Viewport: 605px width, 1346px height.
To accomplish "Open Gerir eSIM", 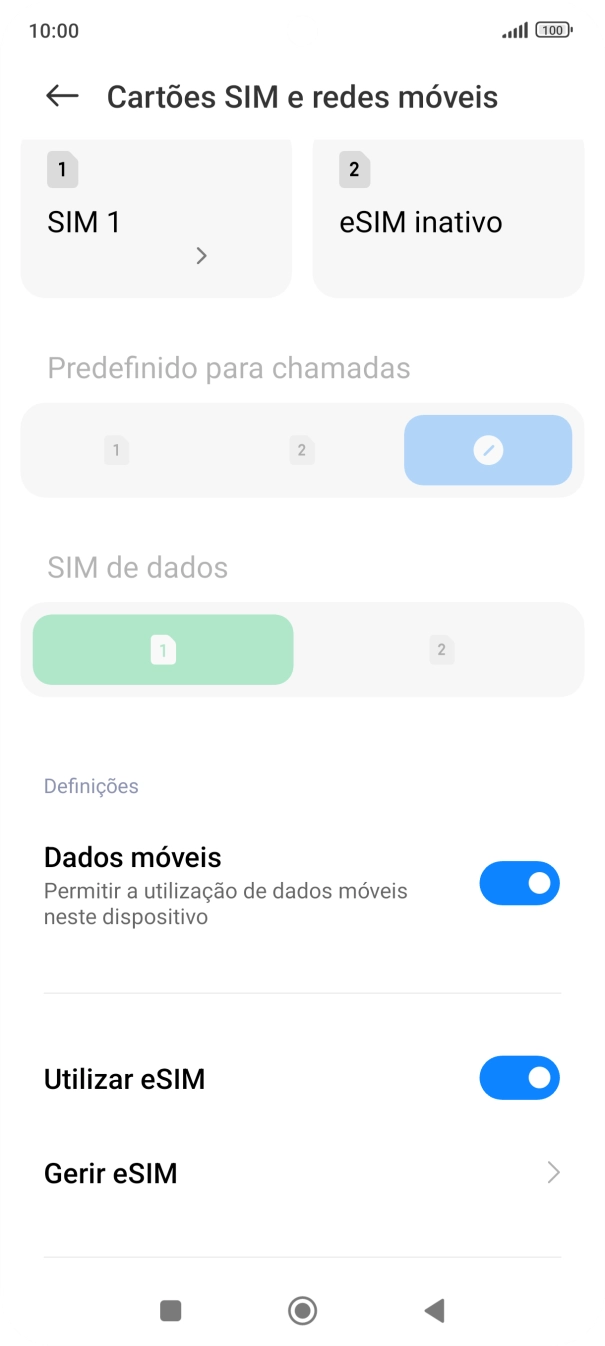I will [302, 1172].
